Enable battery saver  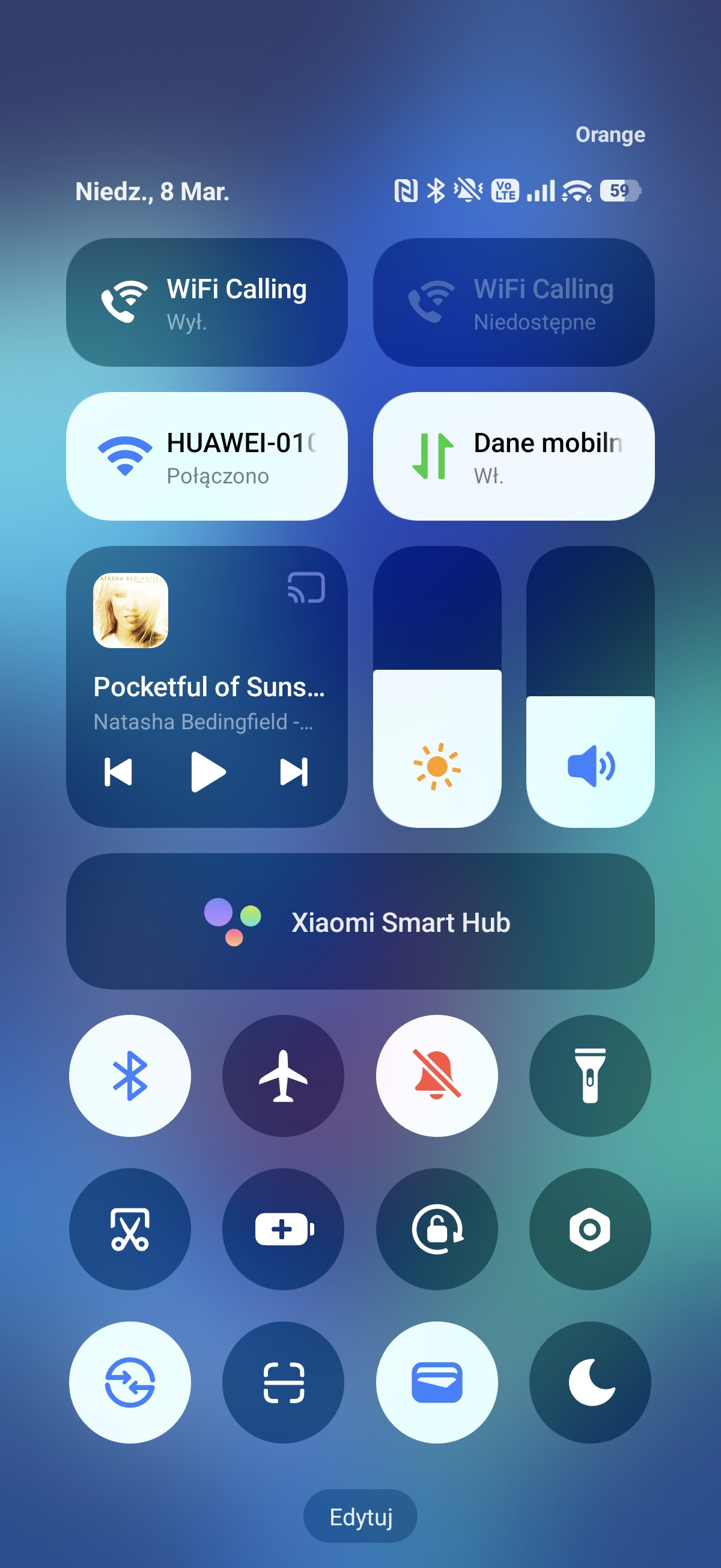(283, 1229)
